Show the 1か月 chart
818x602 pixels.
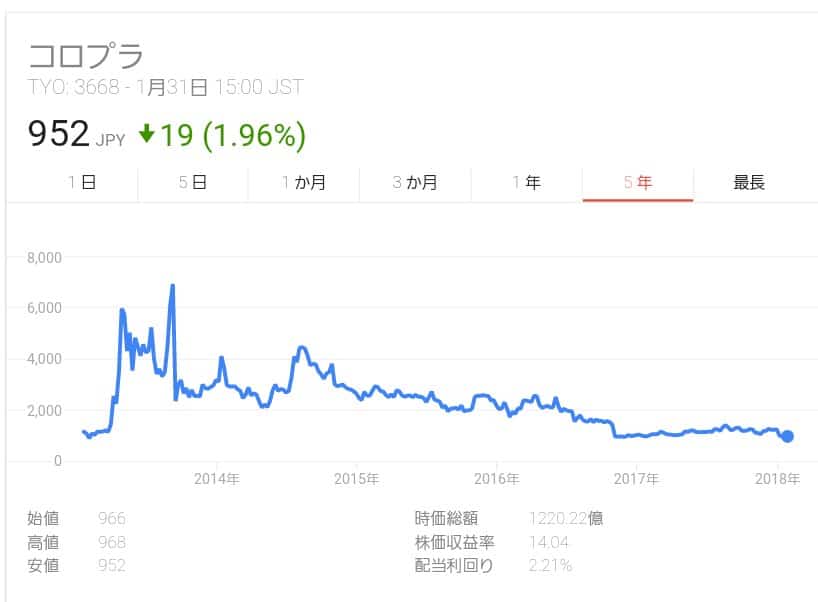pos(304,183)
